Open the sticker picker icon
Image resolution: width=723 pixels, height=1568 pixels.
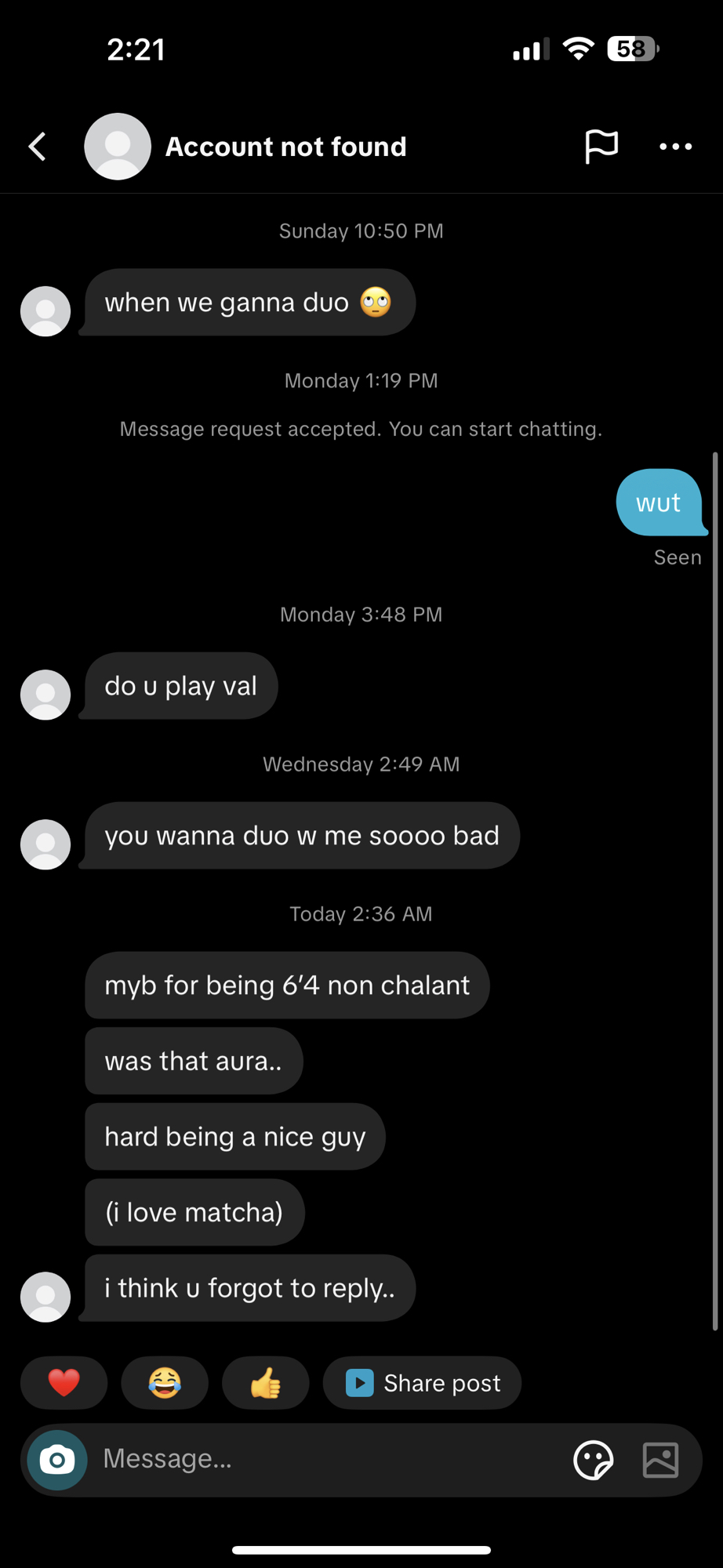click(594, 1460)
